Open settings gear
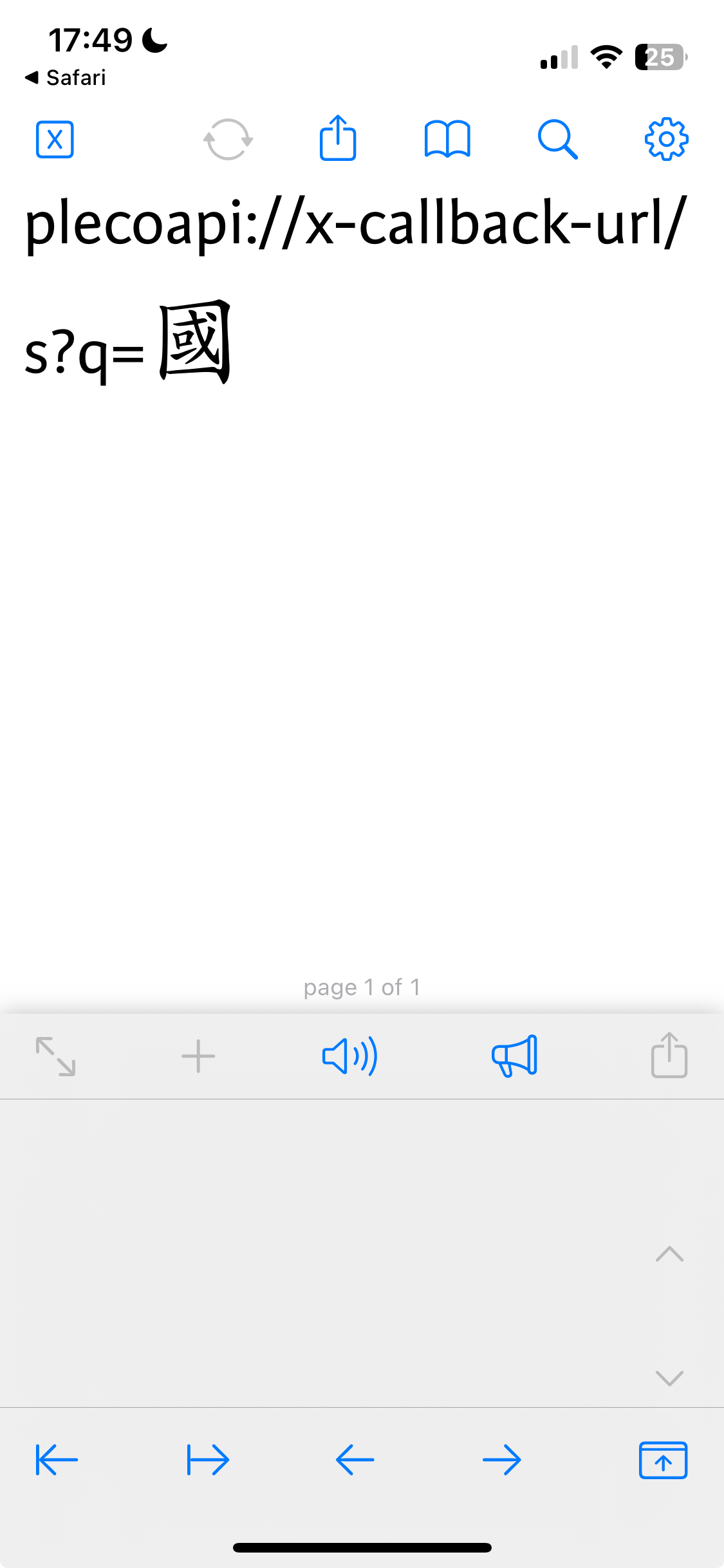This screenshot has width=724, height=1568. 667,139
